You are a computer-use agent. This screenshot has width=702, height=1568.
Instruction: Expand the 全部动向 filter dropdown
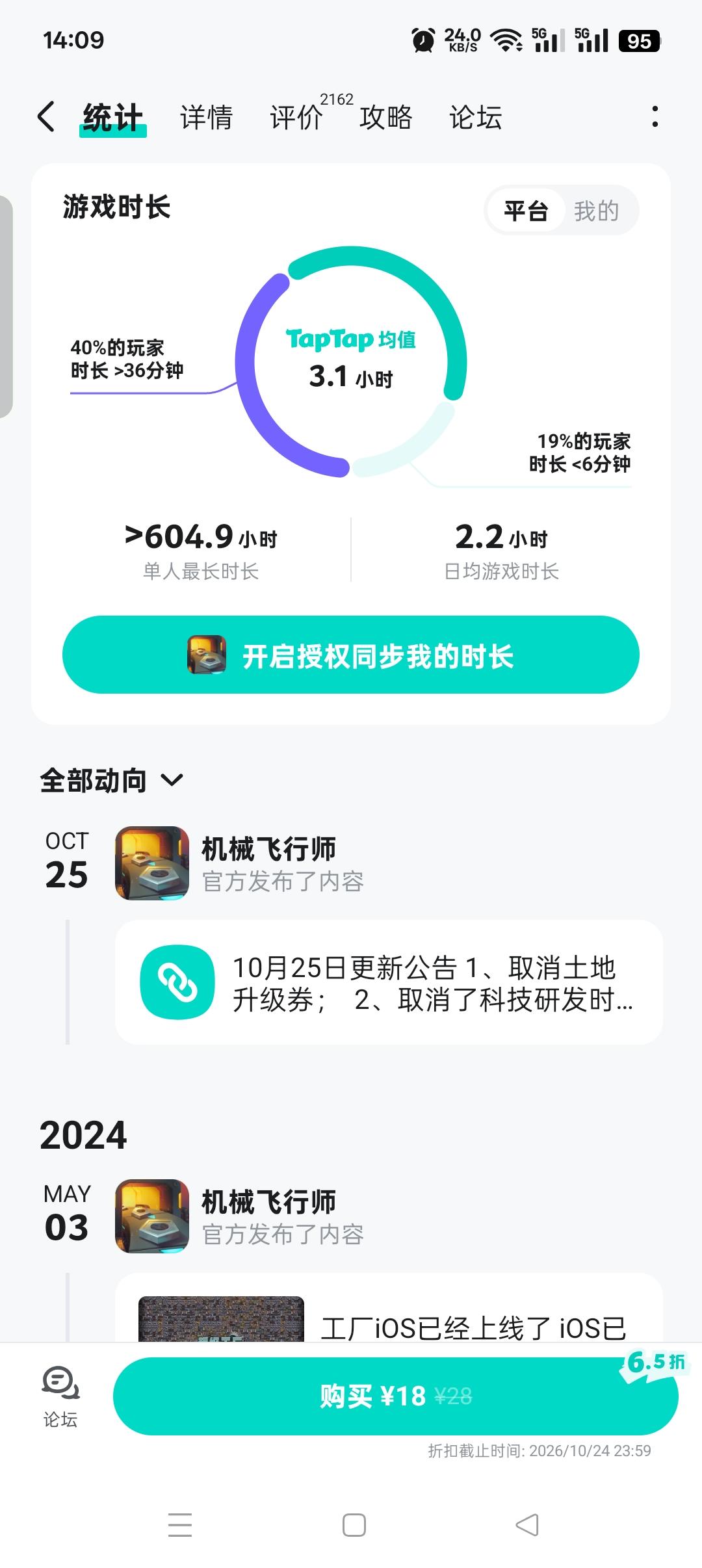112,780
